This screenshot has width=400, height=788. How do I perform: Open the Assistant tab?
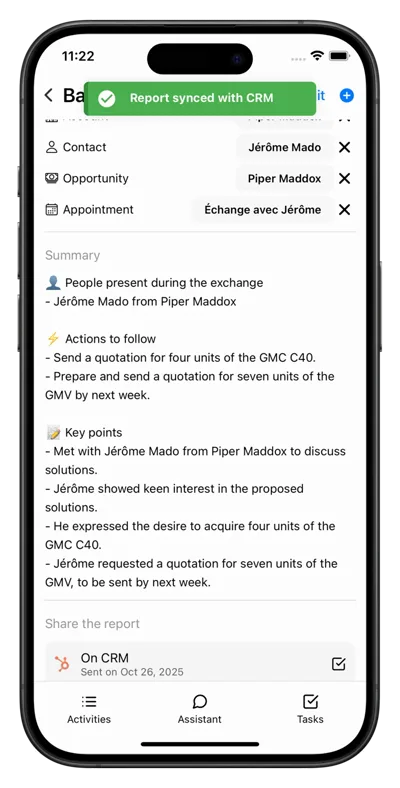[x=199, y=709]
